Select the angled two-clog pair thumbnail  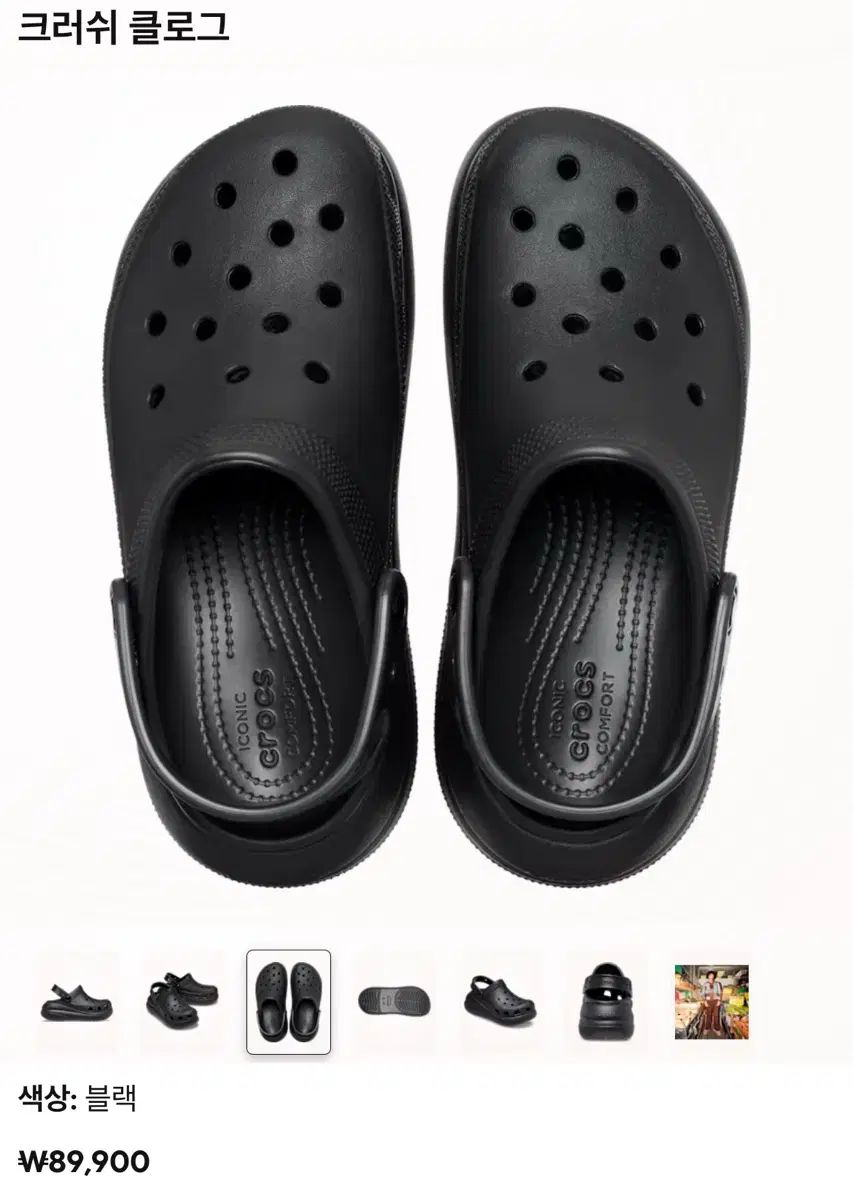(182, 1001)
